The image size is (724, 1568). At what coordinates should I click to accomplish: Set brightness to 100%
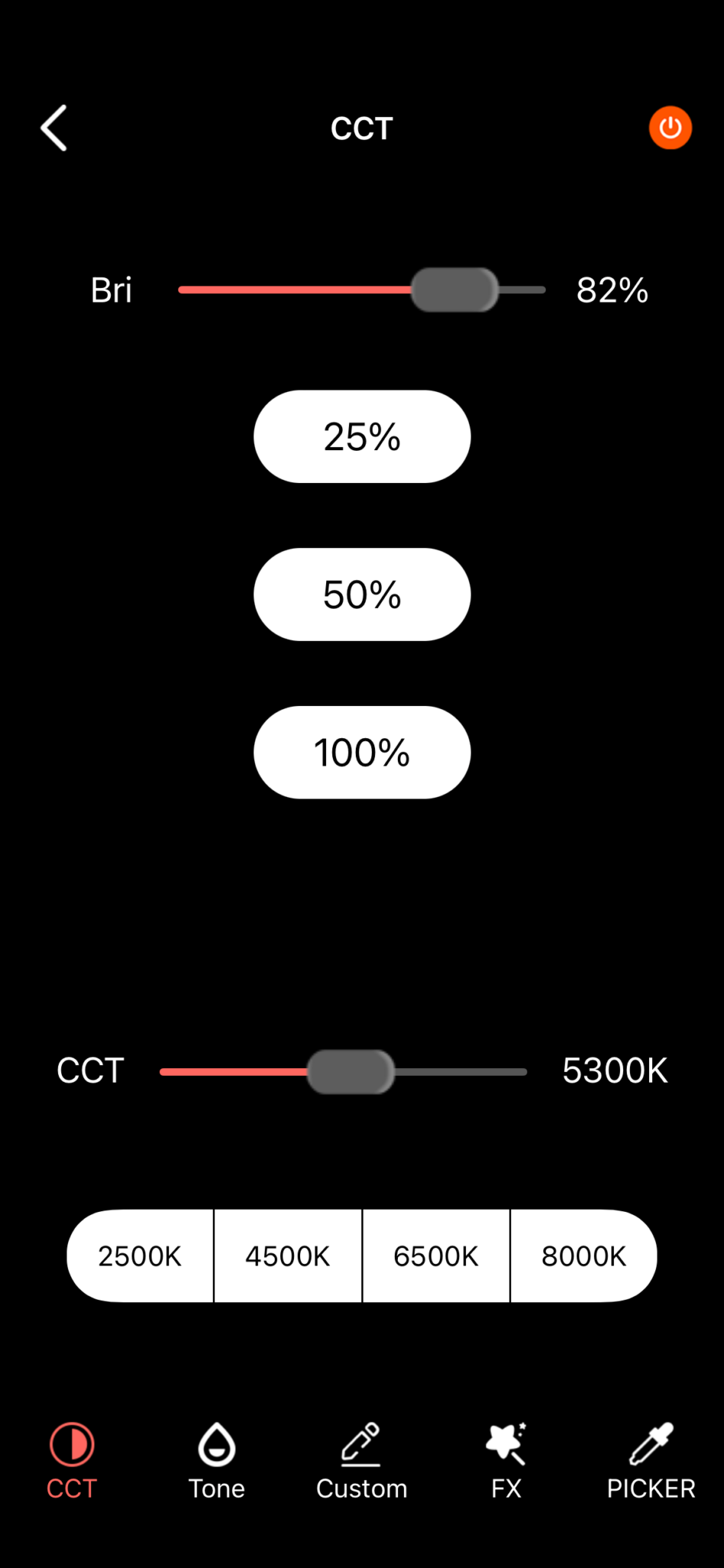(x=362, y=753)
